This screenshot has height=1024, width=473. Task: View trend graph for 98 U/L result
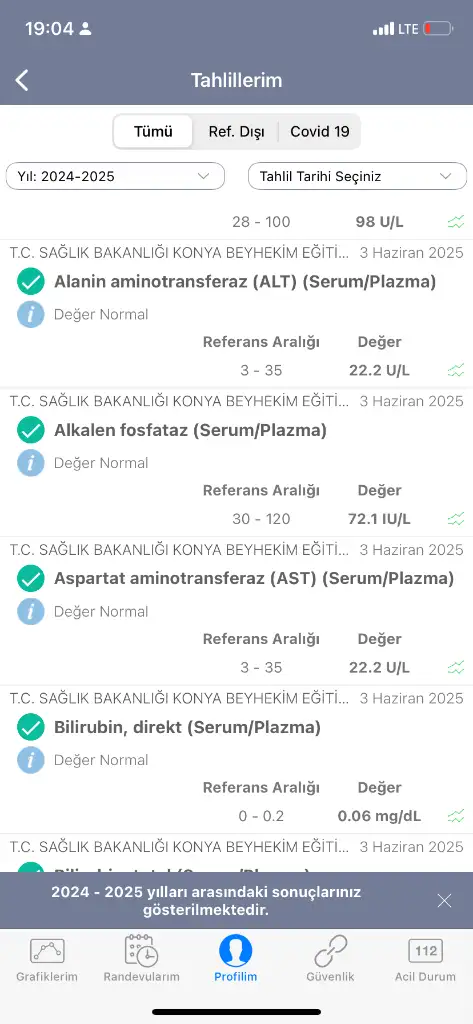pyautogui.click(x=456, y=222)
